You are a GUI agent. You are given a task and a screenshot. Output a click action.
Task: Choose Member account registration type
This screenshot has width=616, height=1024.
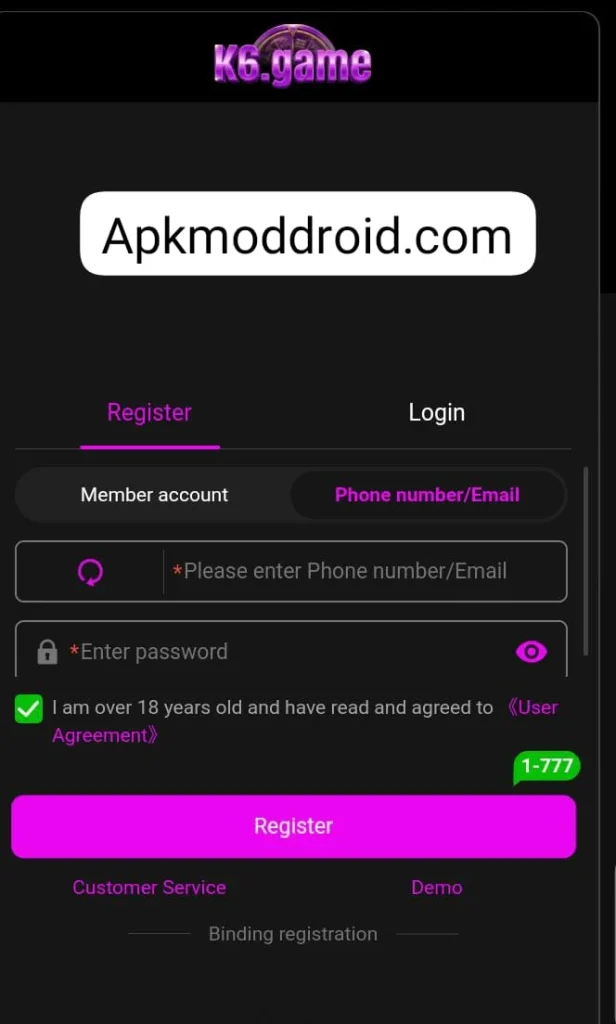pyautogui.click(x=154, y=495)
